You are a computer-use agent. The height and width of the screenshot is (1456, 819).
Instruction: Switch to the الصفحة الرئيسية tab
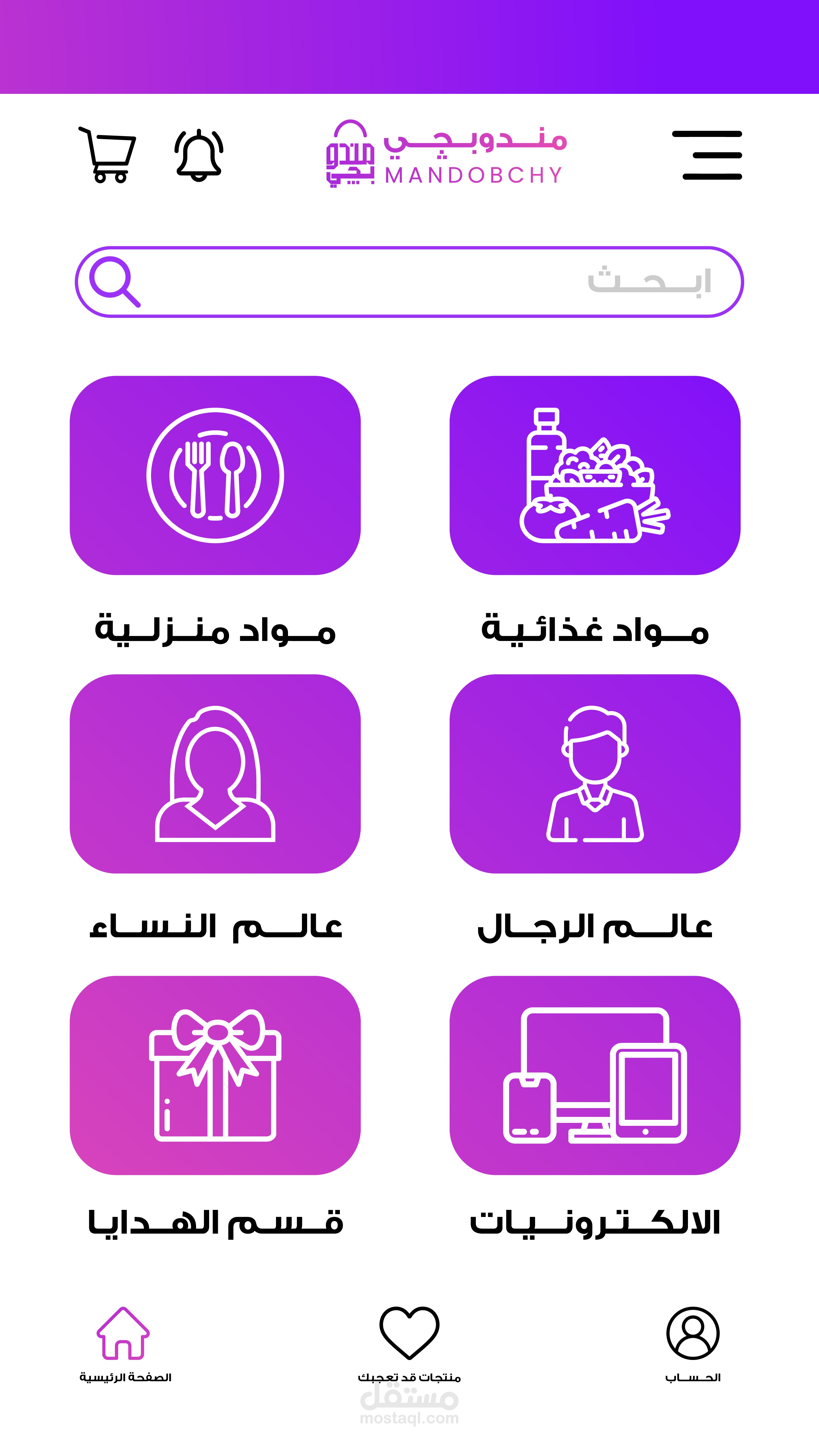[124, 1343]
